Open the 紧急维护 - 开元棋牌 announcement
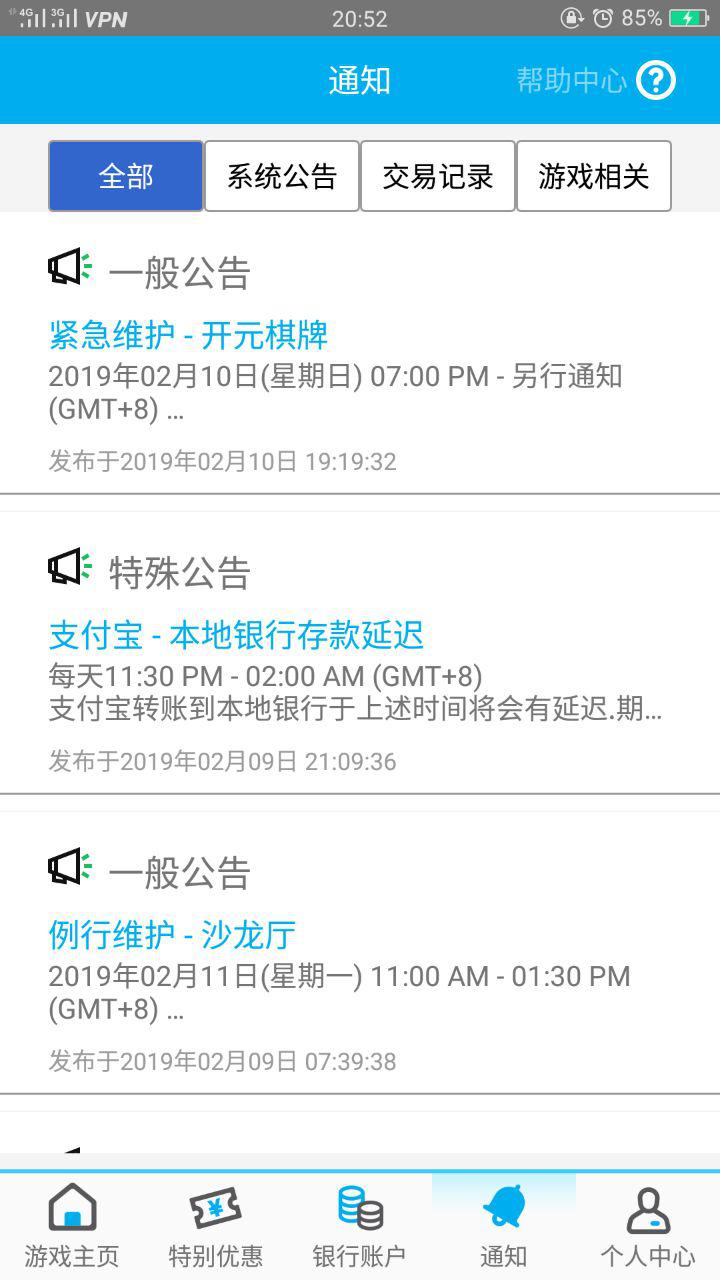 tap(189, 335)
